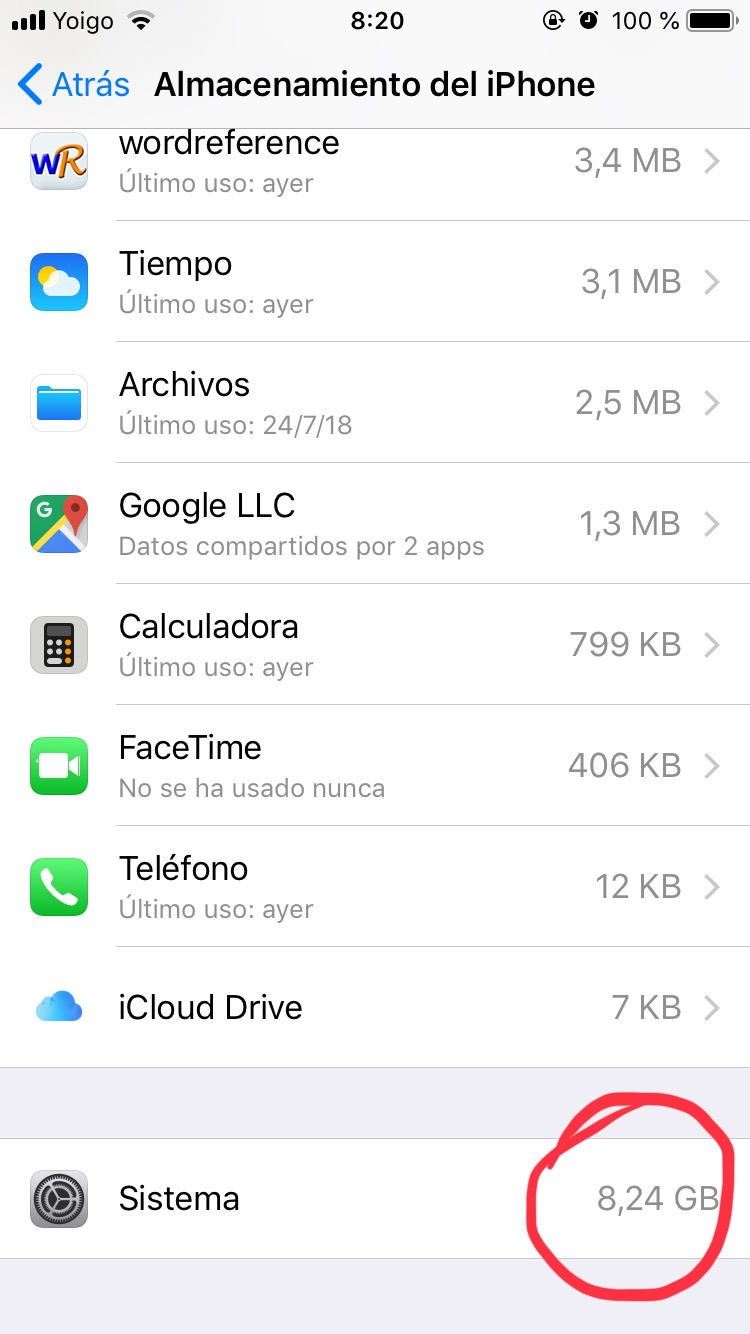View Calculadora storage details
This screenshot has height=1334, width=750.
pos(375,645)
